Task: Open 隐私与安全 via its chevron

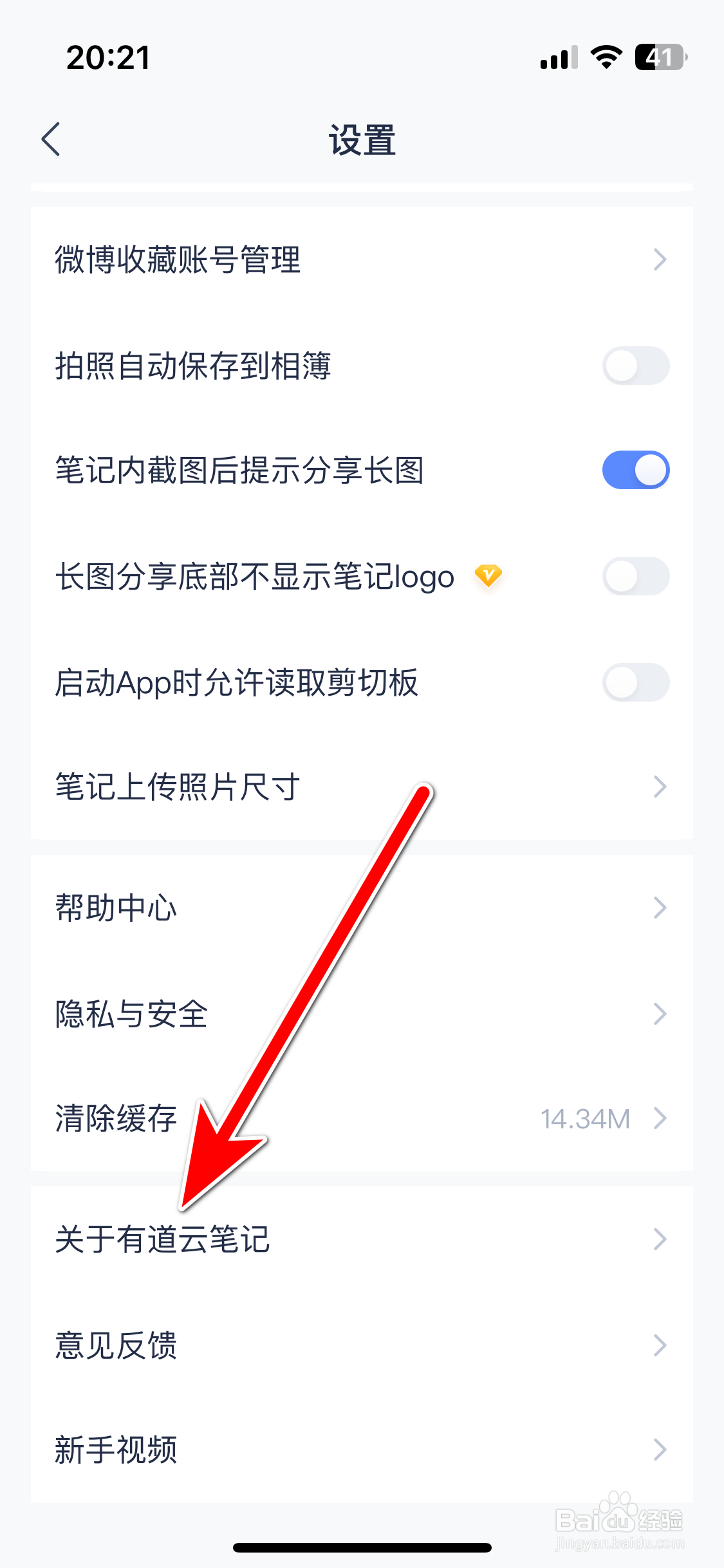Action: pos(660,1014)
